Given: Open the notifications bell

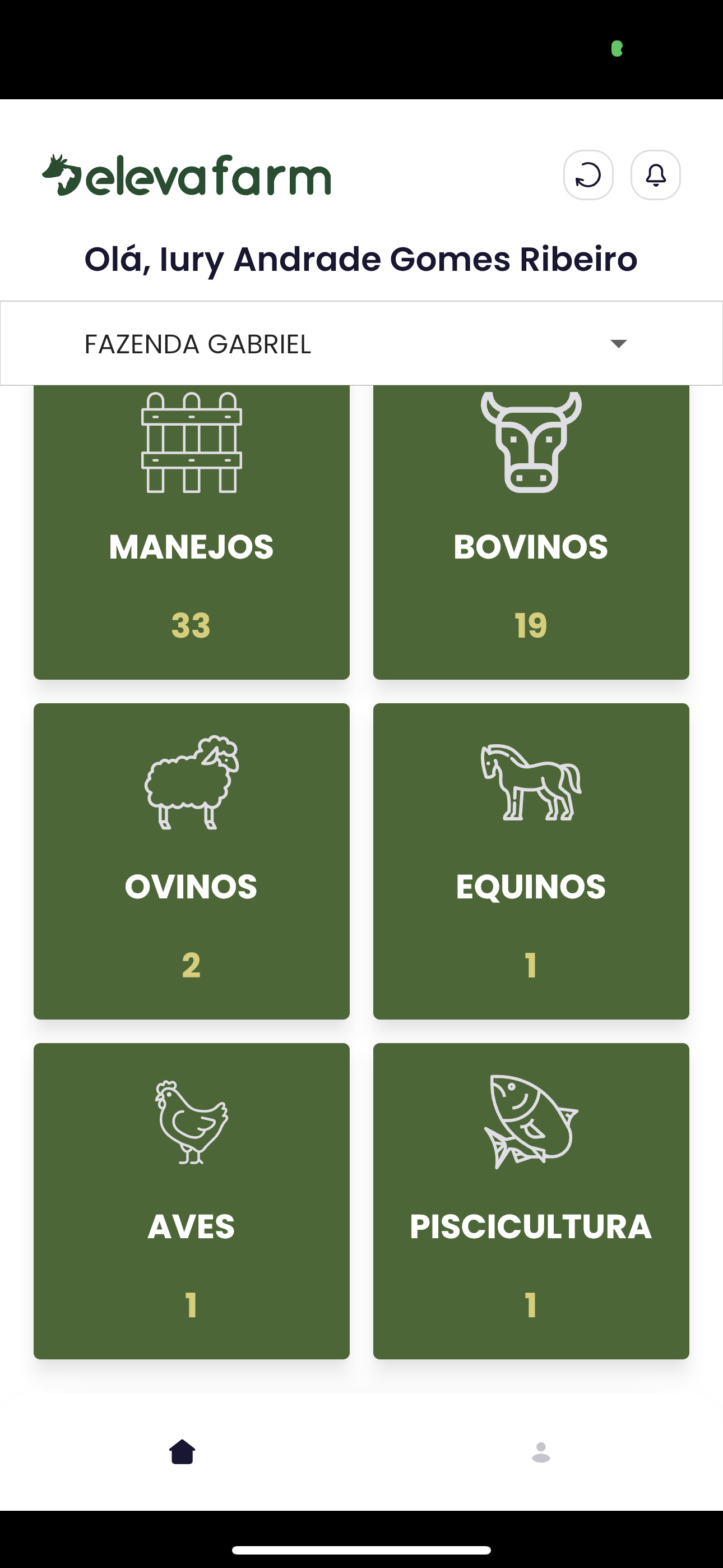Looking at the screenshot, I should (655, 176).
